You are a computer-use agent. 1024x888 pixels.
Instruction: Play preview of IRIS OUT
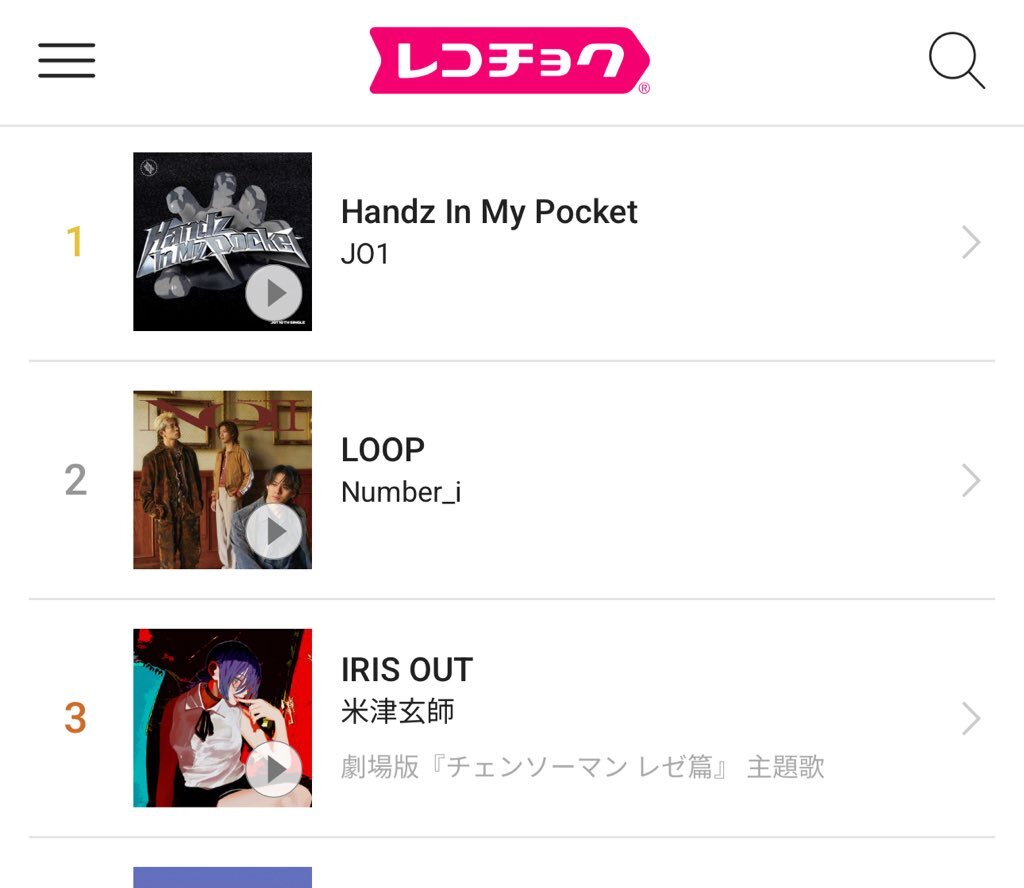tap(273, 769)
